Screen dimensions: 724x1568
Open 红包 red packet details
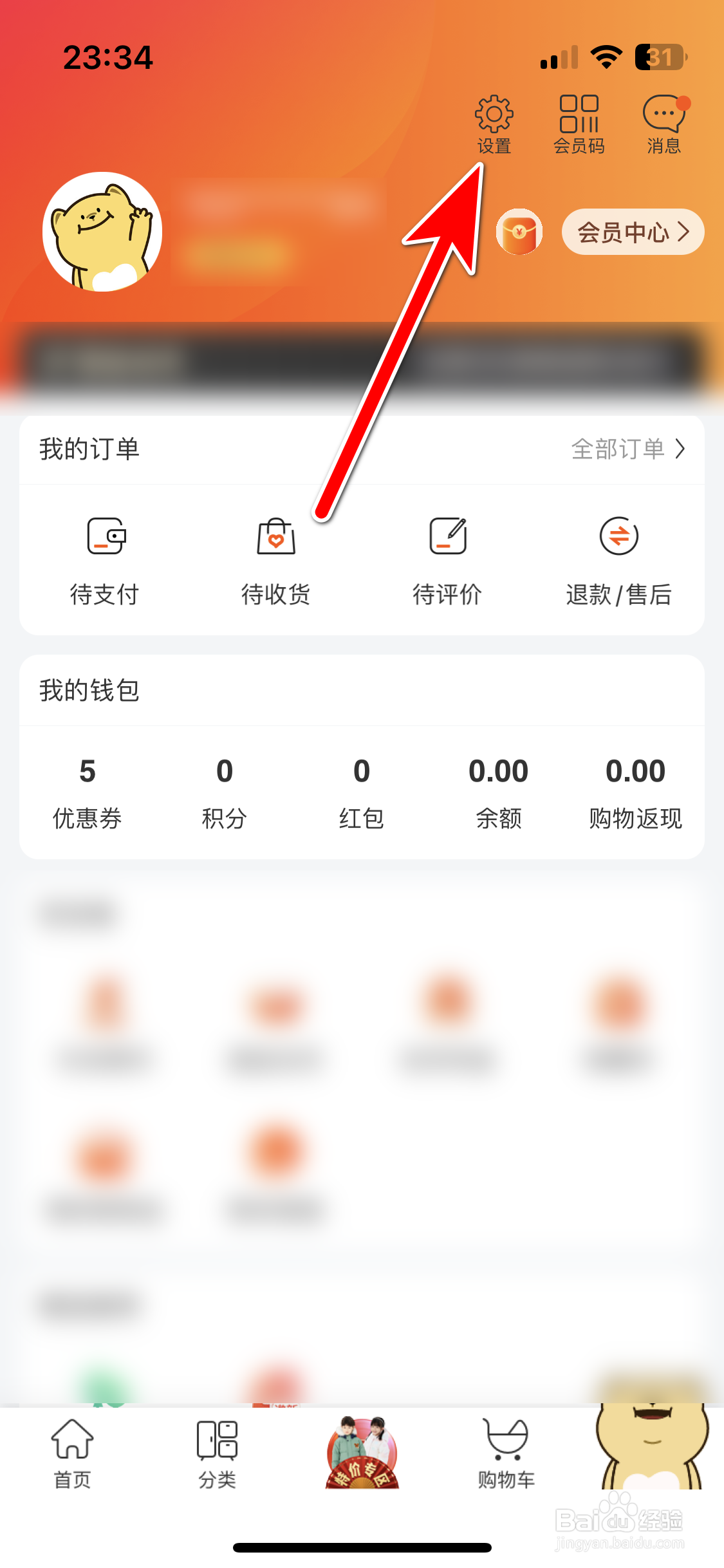pos(362,792)
